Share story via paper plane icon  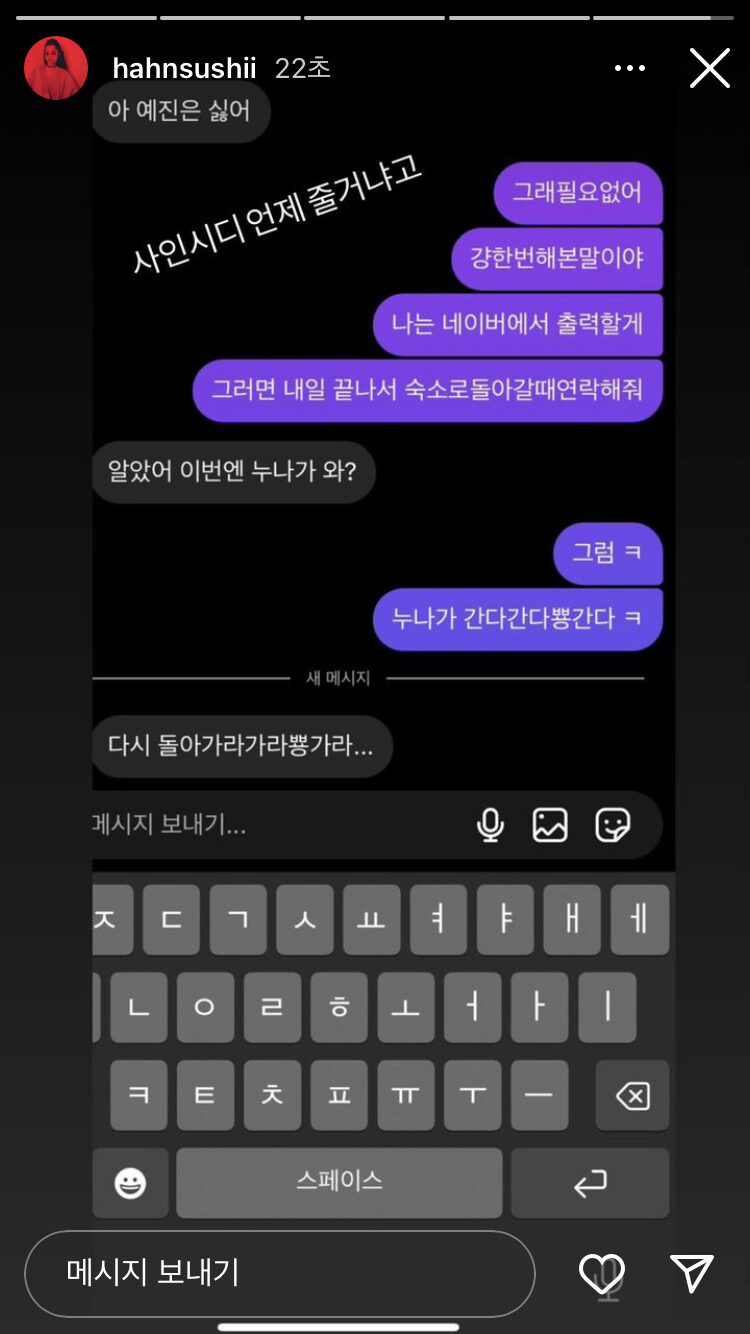pyautogui.click(x=692, y=1273)
